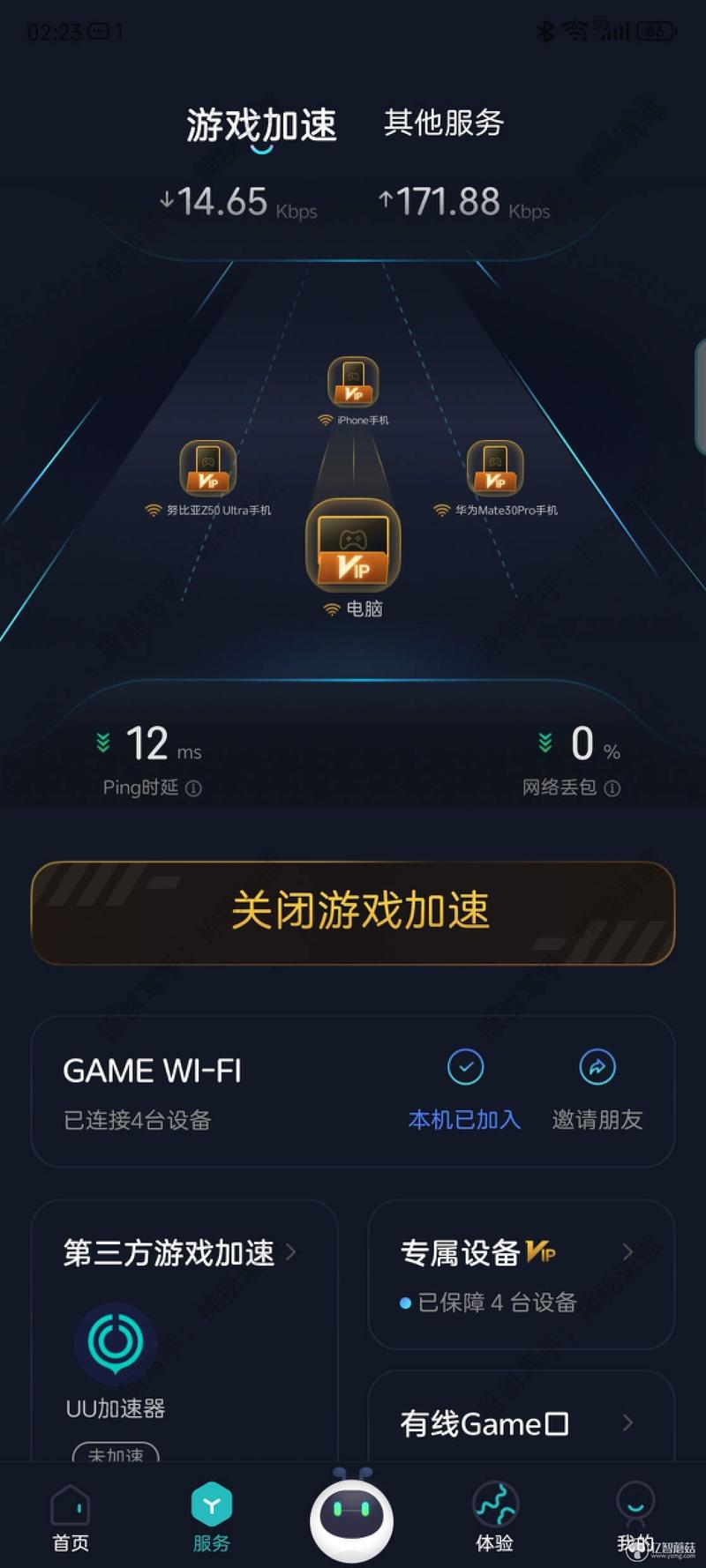Open the 我的 tab

pos(635,1518)
